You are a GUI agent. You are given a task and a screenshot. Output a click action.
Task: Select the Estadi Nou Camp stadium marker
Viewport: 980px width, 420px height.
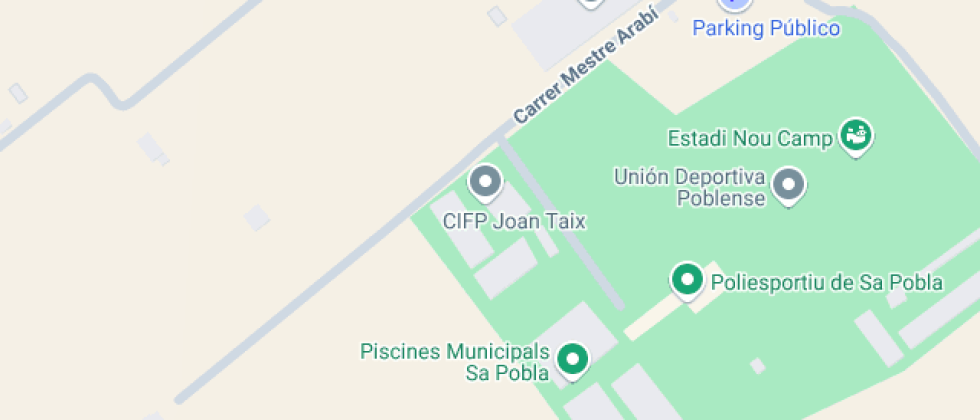tap(856, 135)
